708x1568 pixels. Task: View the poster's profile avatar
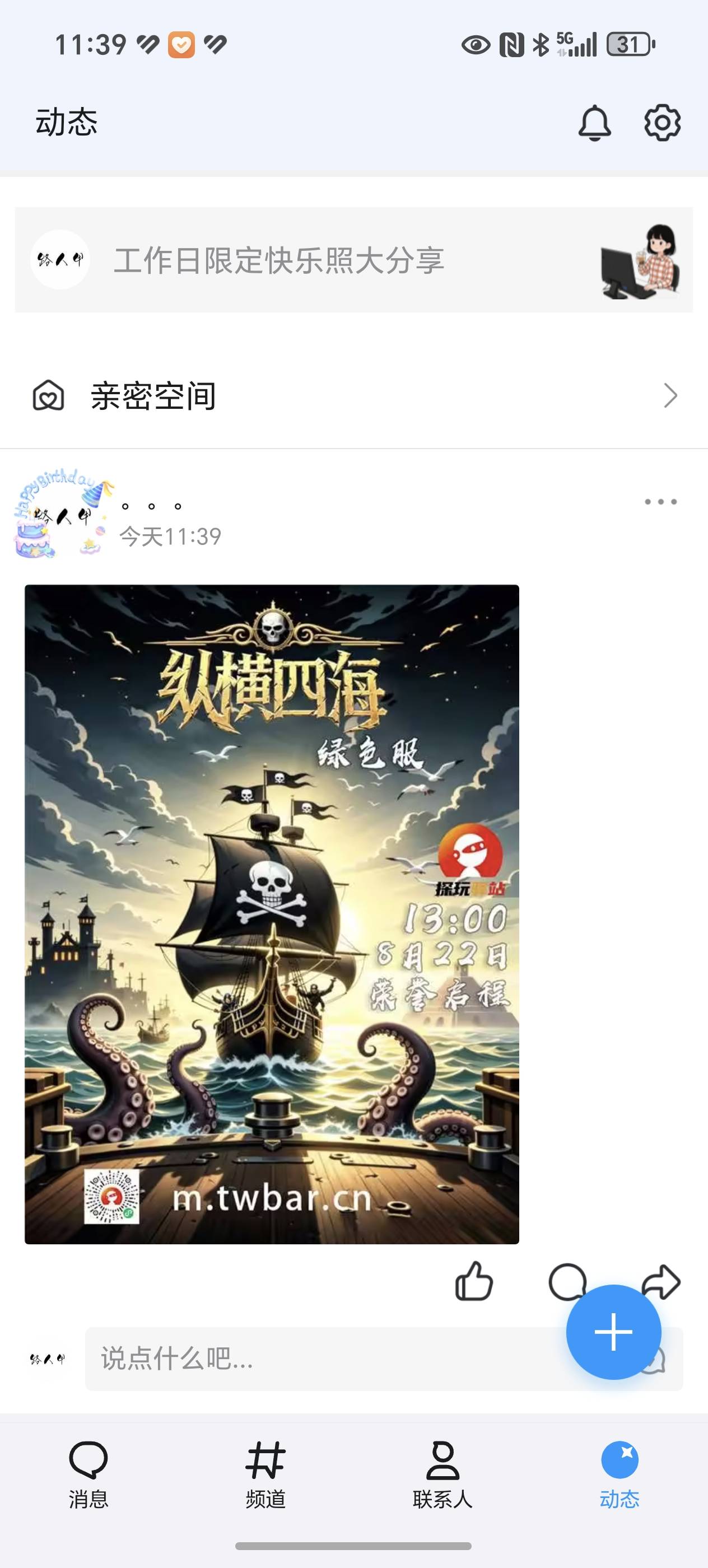click(61, 516)
